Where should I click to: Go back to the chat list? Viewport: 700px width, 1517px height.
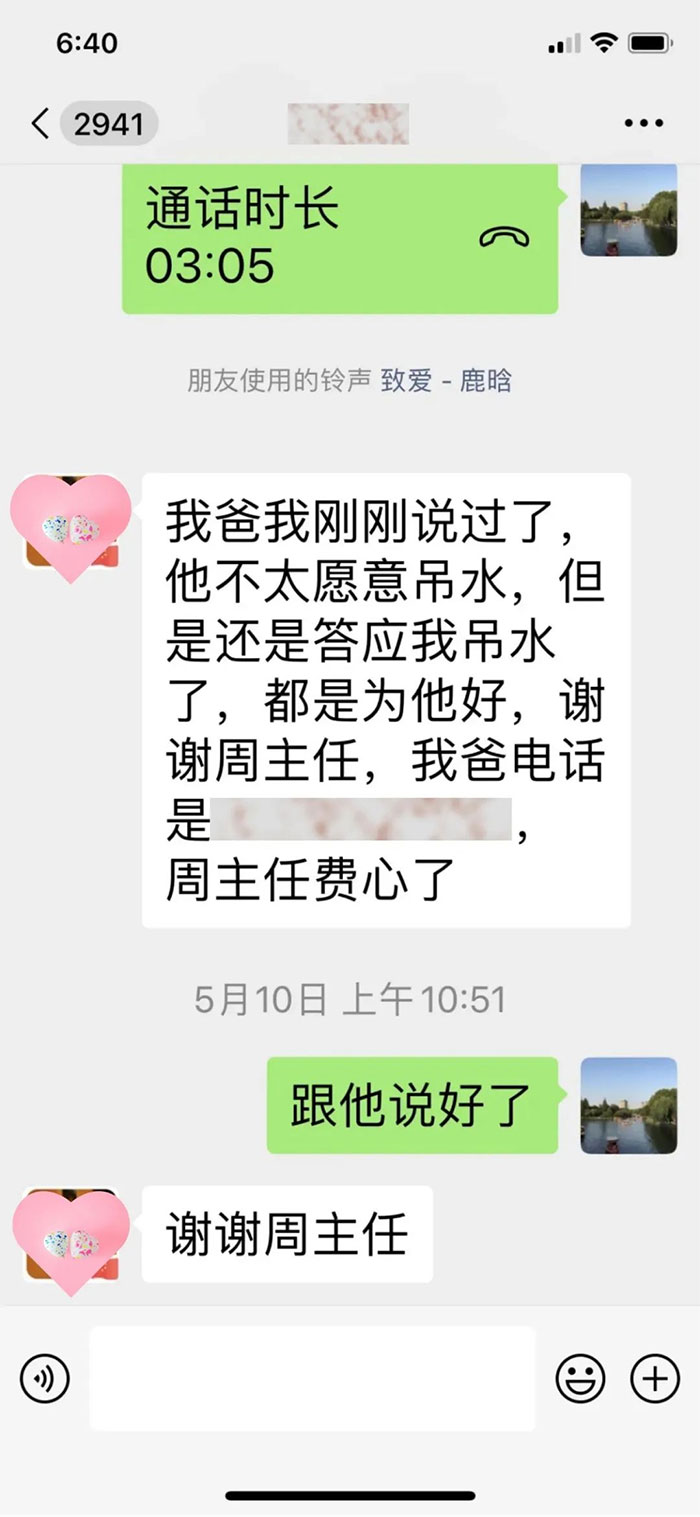tap(42, 124)
